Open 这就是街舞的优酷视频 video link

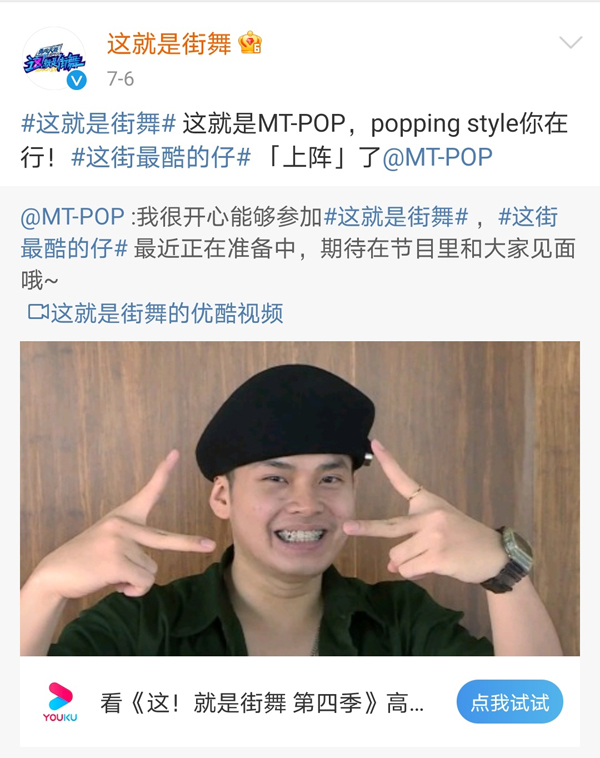[156, 313]
